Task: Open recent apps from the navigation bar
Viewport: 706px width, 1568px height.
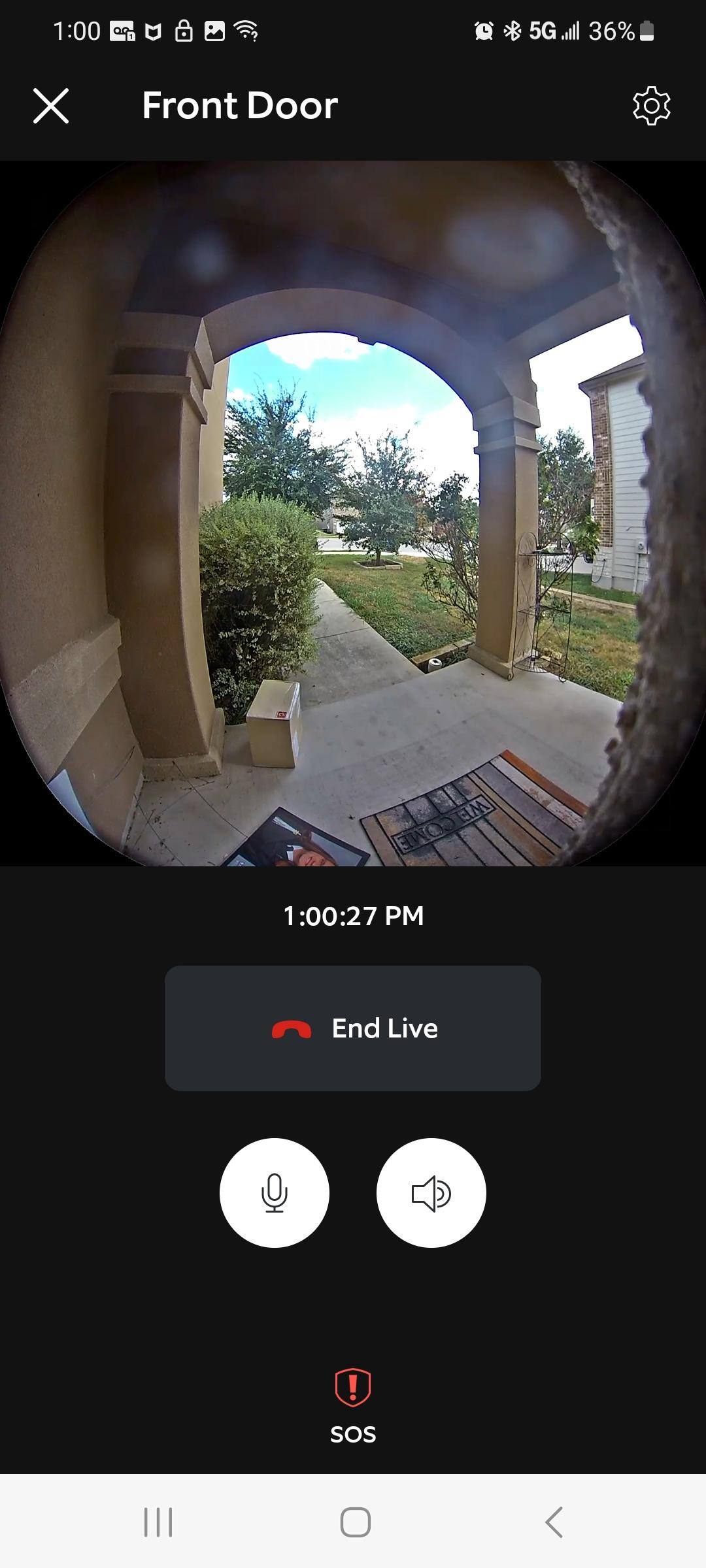Action: 158,1522
